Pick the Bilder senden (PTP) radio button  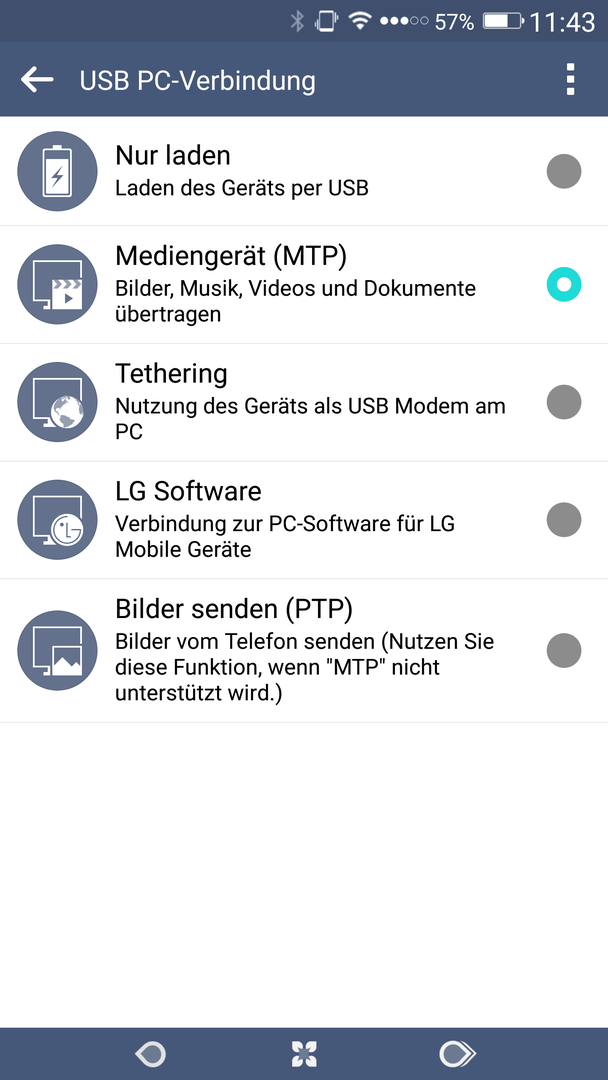(x=564, y=650)
